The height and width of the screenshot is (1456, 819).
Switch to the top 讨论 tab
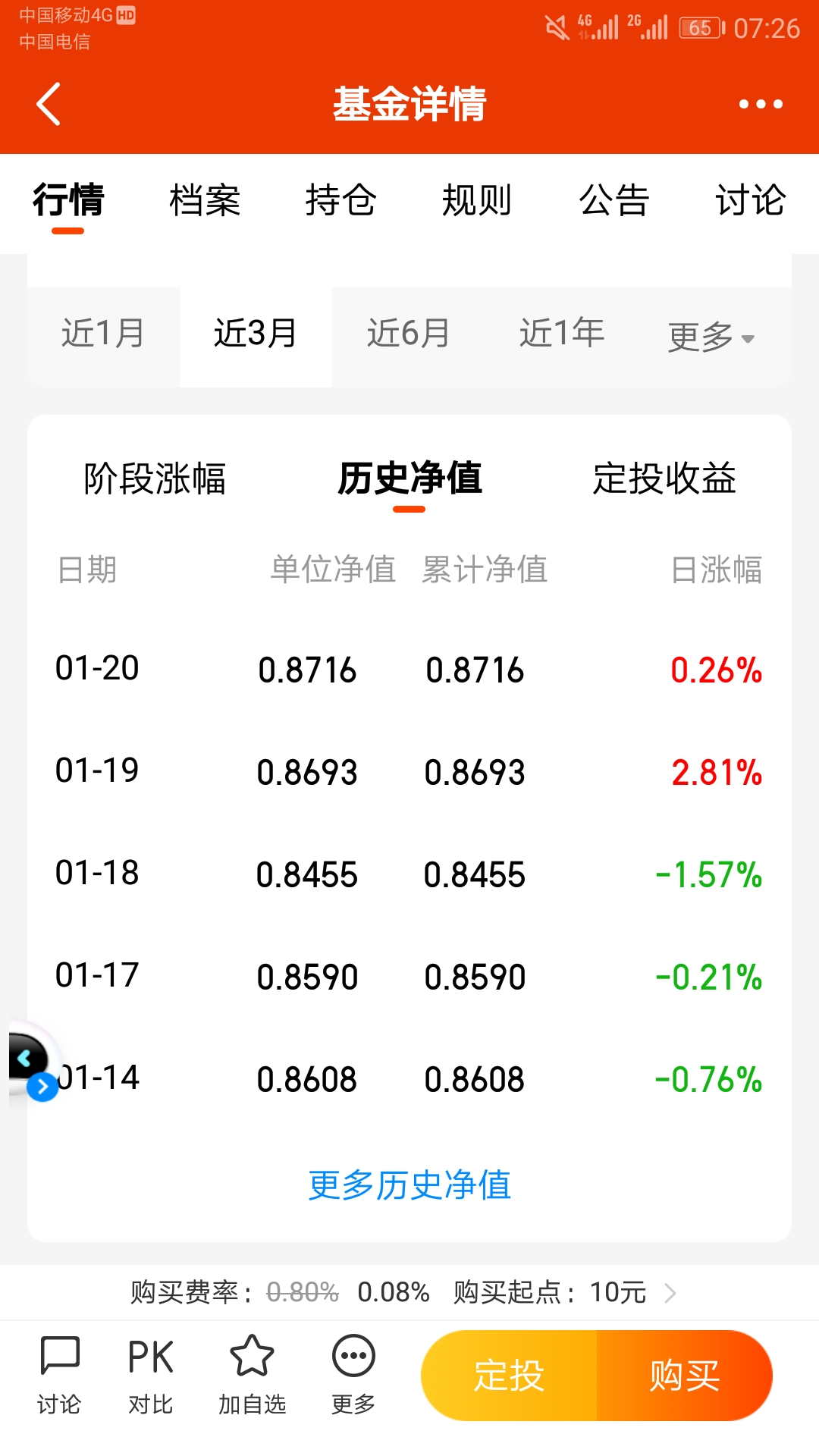pos(750,201)
